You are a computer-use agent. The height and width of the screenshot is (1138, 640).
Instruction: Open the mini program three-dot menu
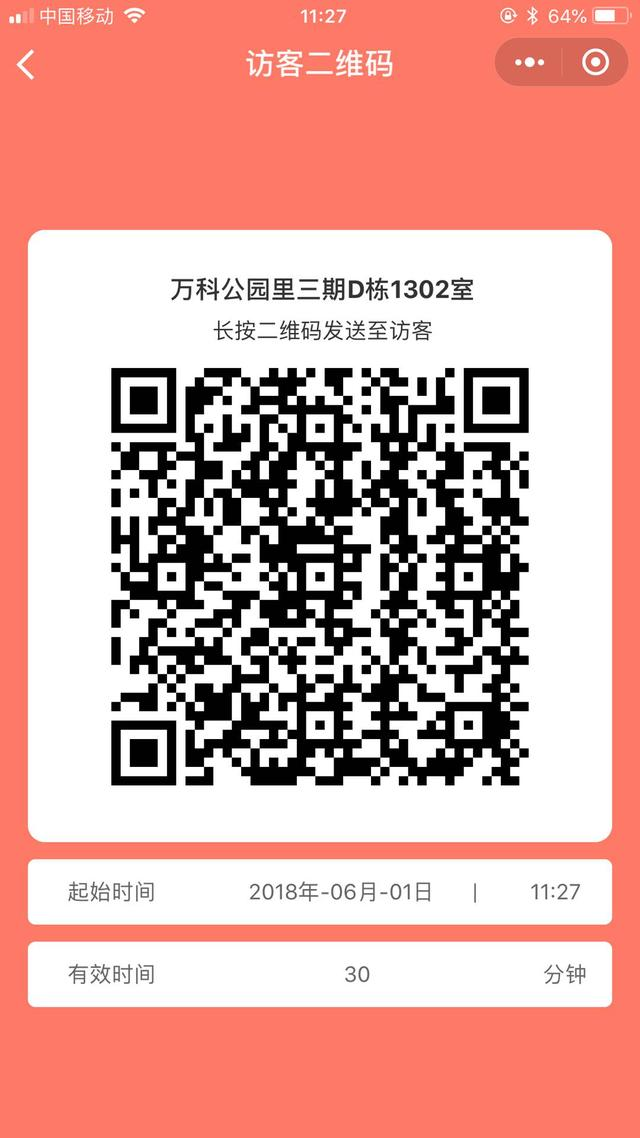(530, 63)
